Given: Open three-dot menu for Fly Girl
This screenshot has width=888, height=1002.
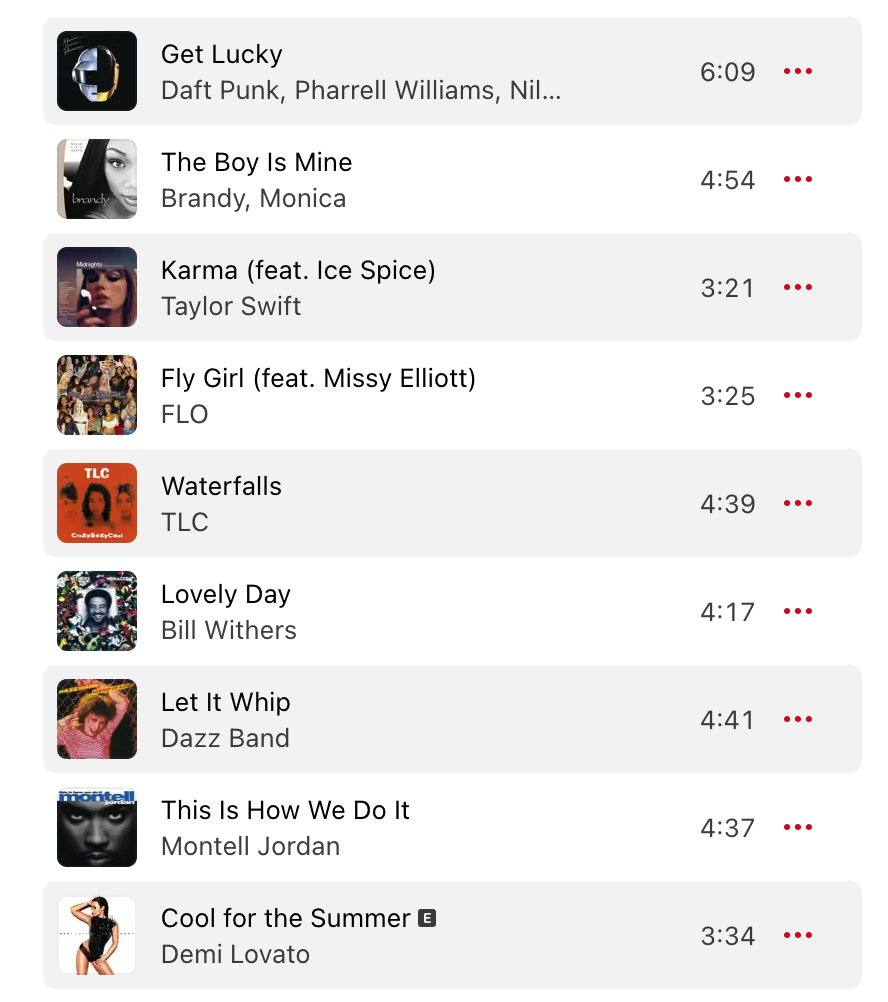Looking at the screenshot, I should coord(797,395).
